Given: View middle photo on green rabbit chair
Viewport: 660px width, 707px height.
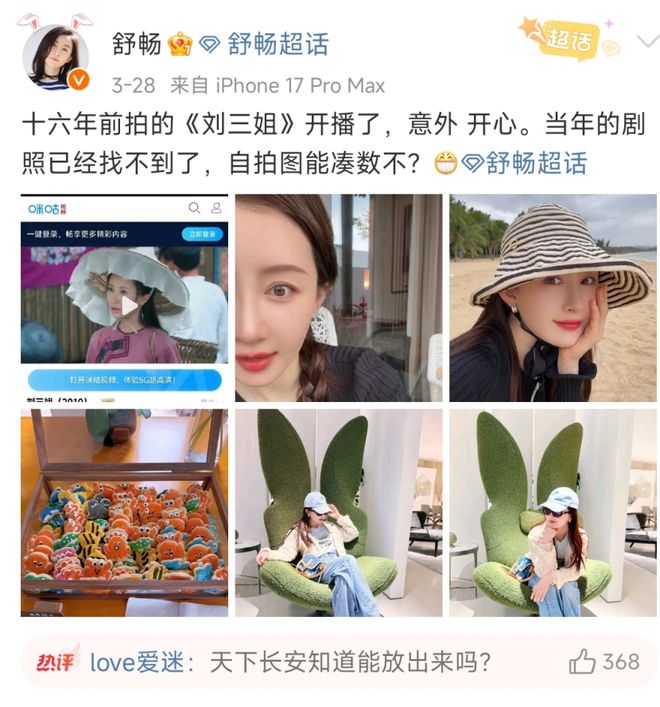Looking at the screenshot, I should click(338, 512).
